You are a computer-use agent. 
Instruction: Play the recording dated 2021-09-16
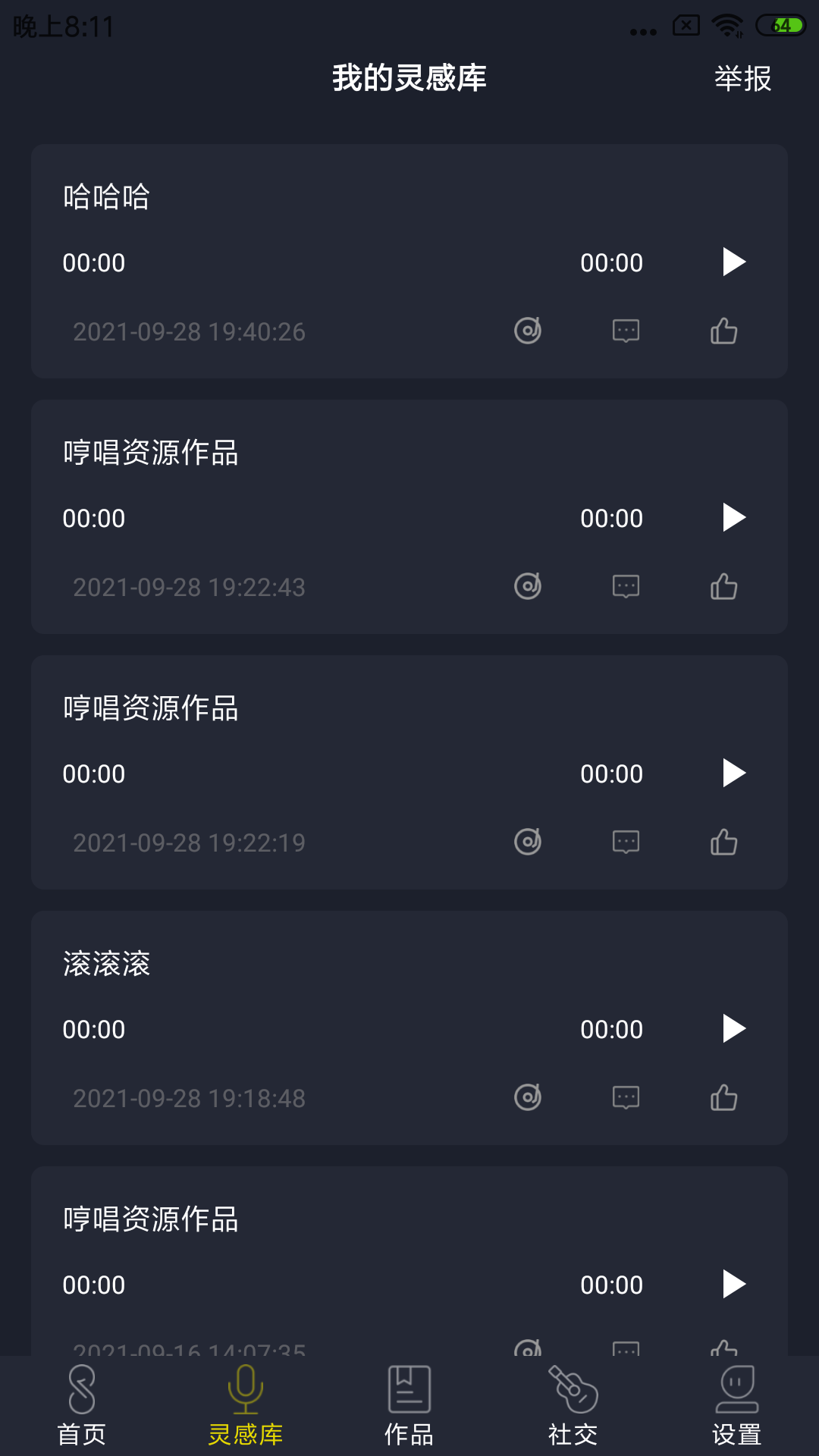[733, 1285]
